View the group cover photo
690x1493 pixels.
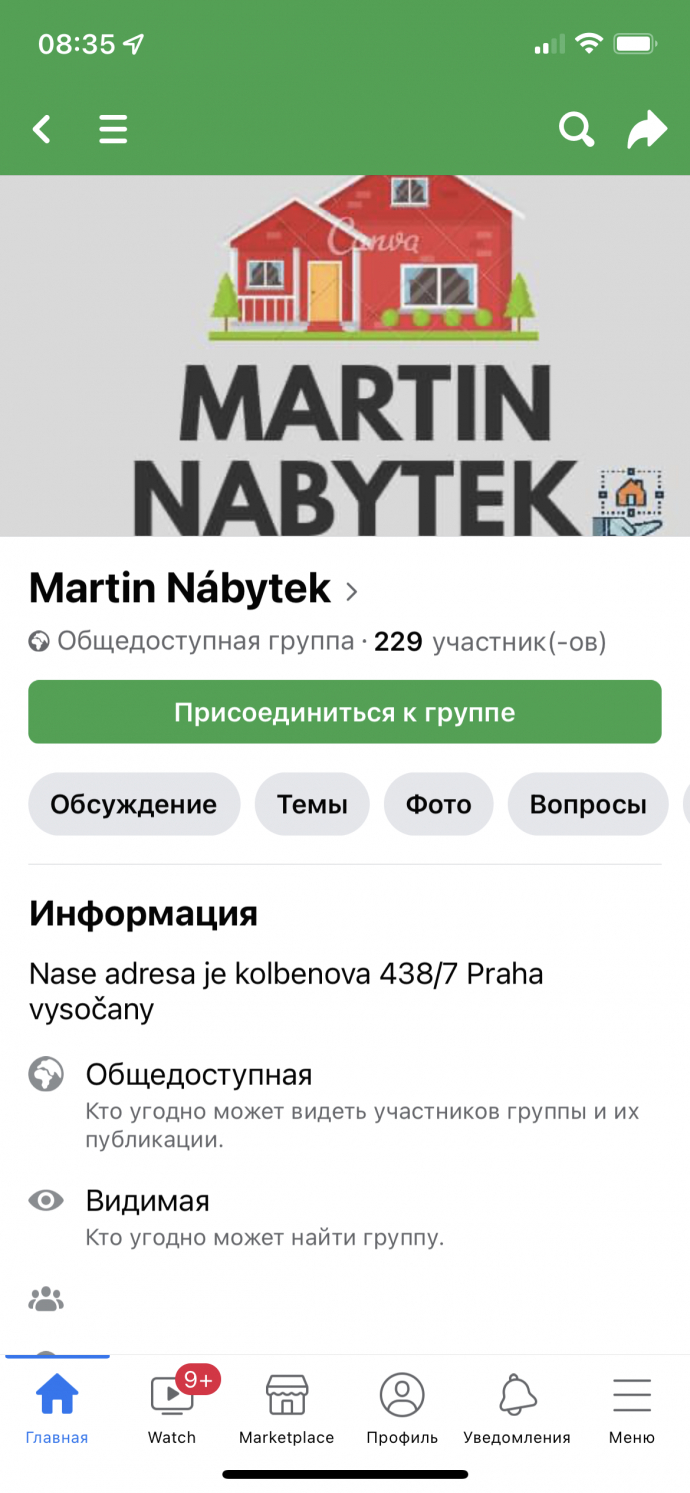pyautogui.click(x=345, y=355)
